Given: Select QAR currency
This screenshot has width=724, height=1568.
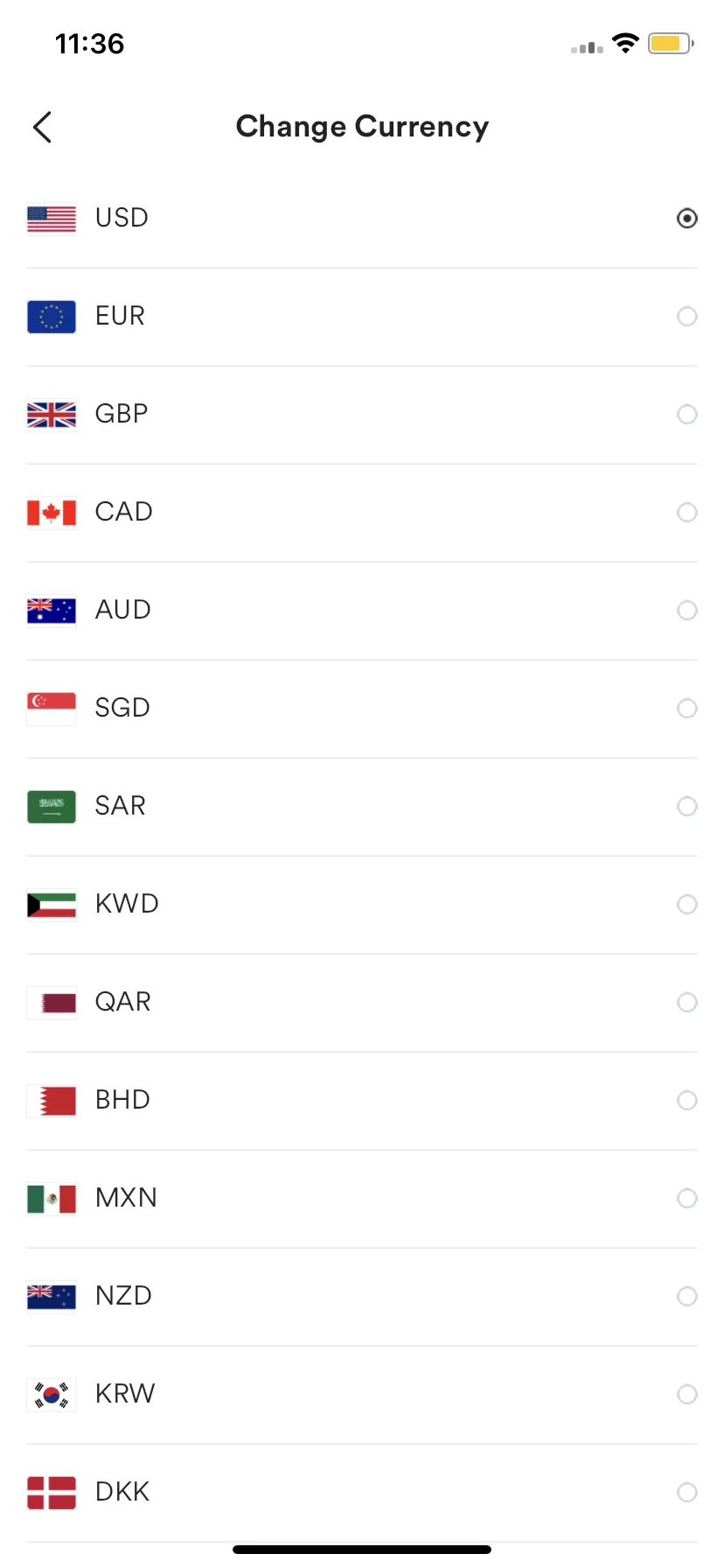Looking at the screenshot, I should pos(686,1002).
